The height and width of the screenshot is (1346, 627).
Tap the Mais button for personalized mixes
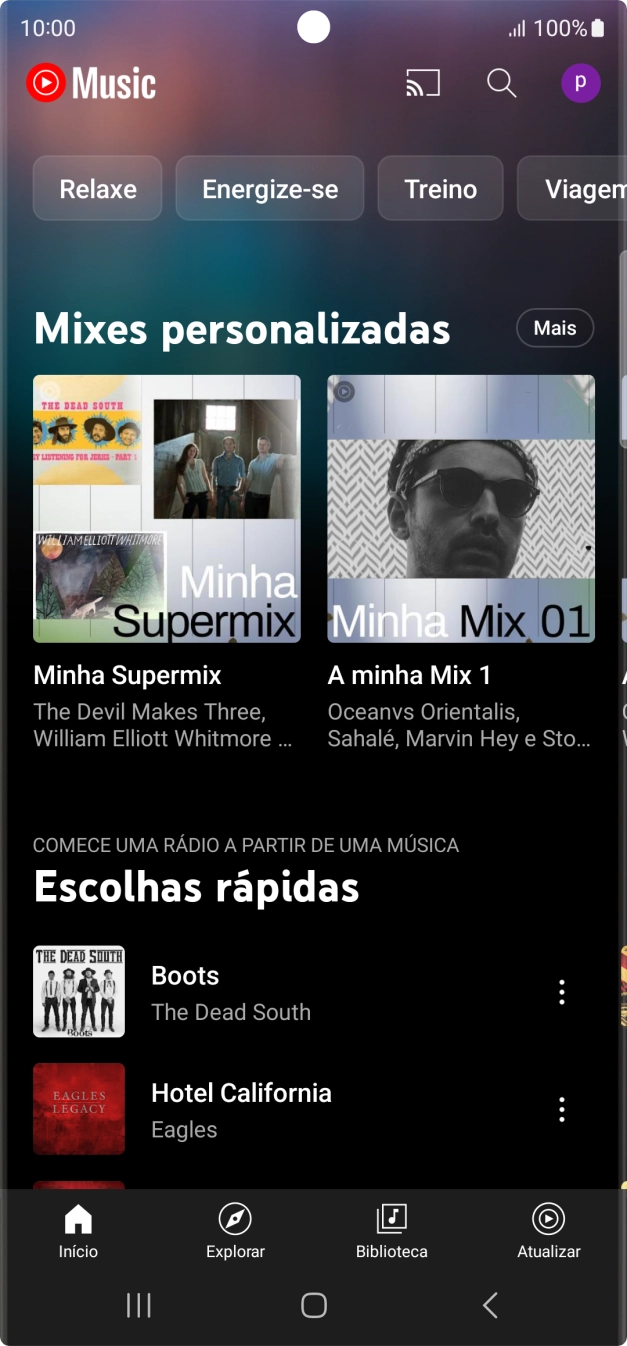(554, 328)
